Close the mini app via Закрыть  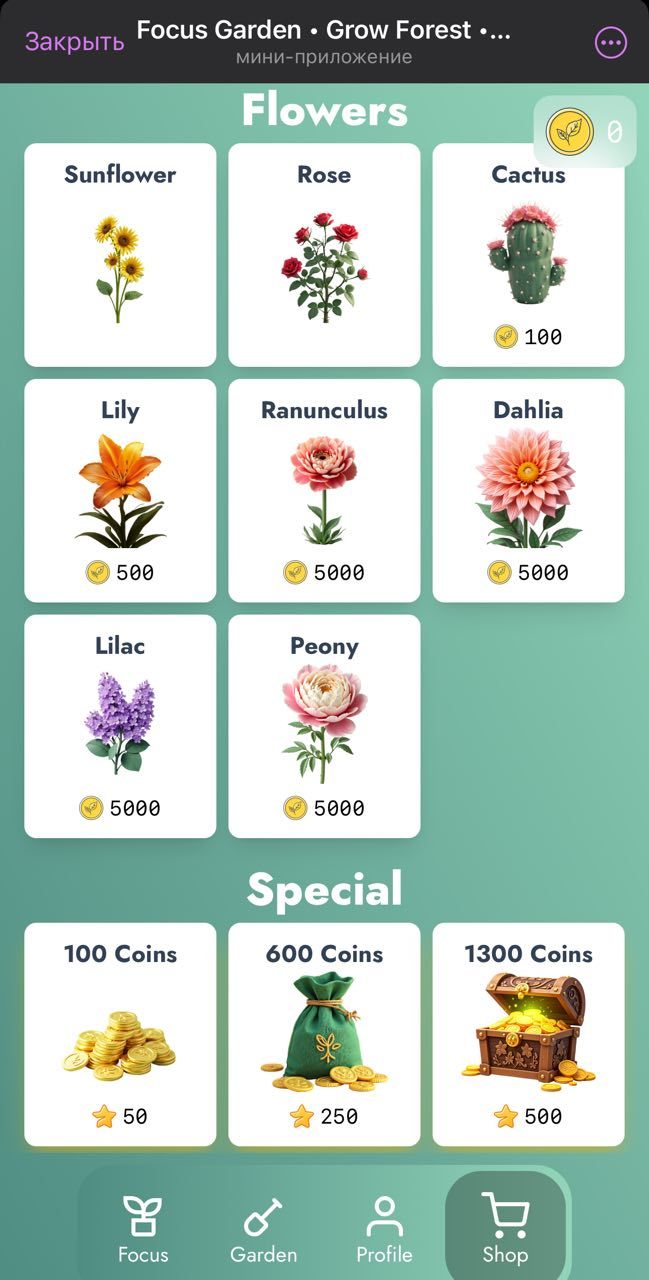pyautogui.click(x=74, y=42)
